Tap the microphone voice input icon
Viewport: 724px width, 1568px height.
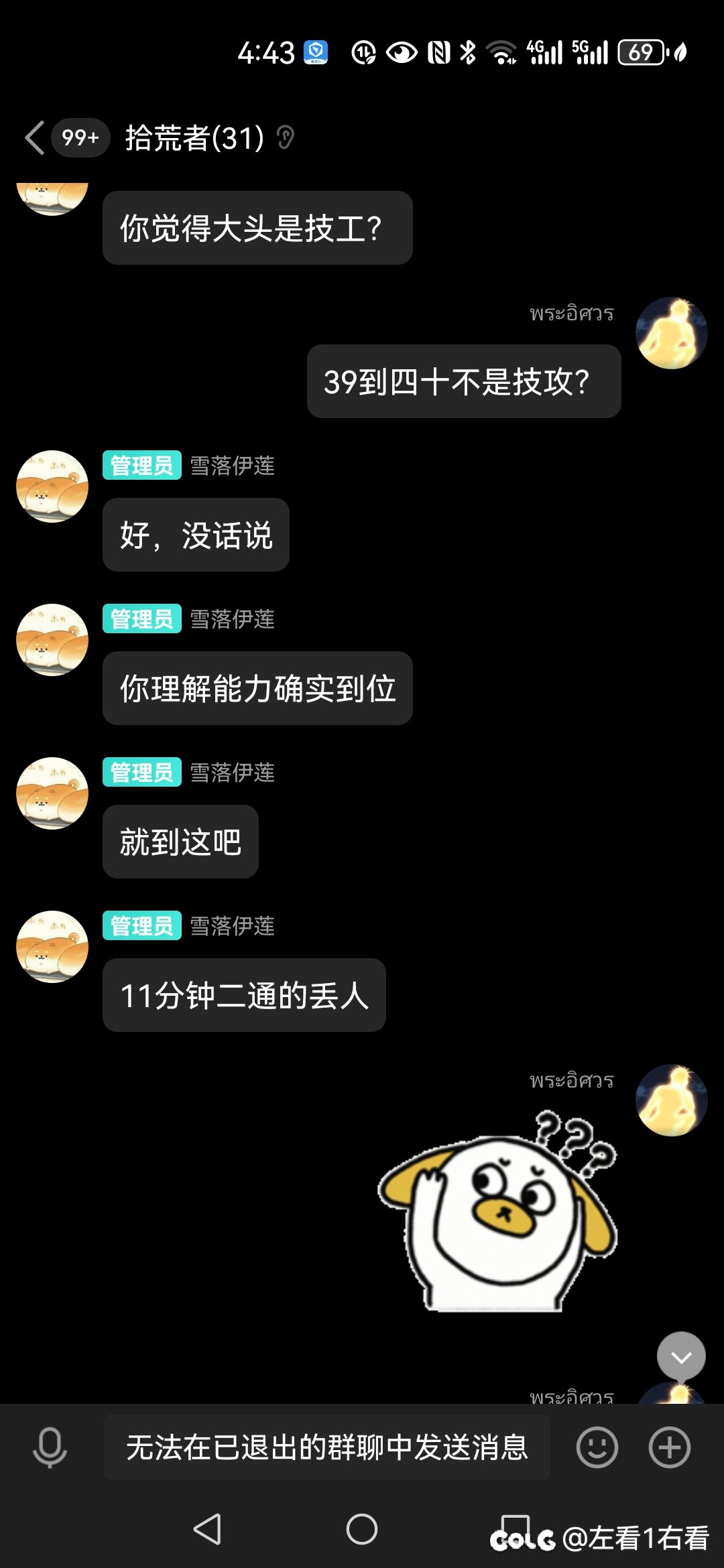(x=50, y=1447)
